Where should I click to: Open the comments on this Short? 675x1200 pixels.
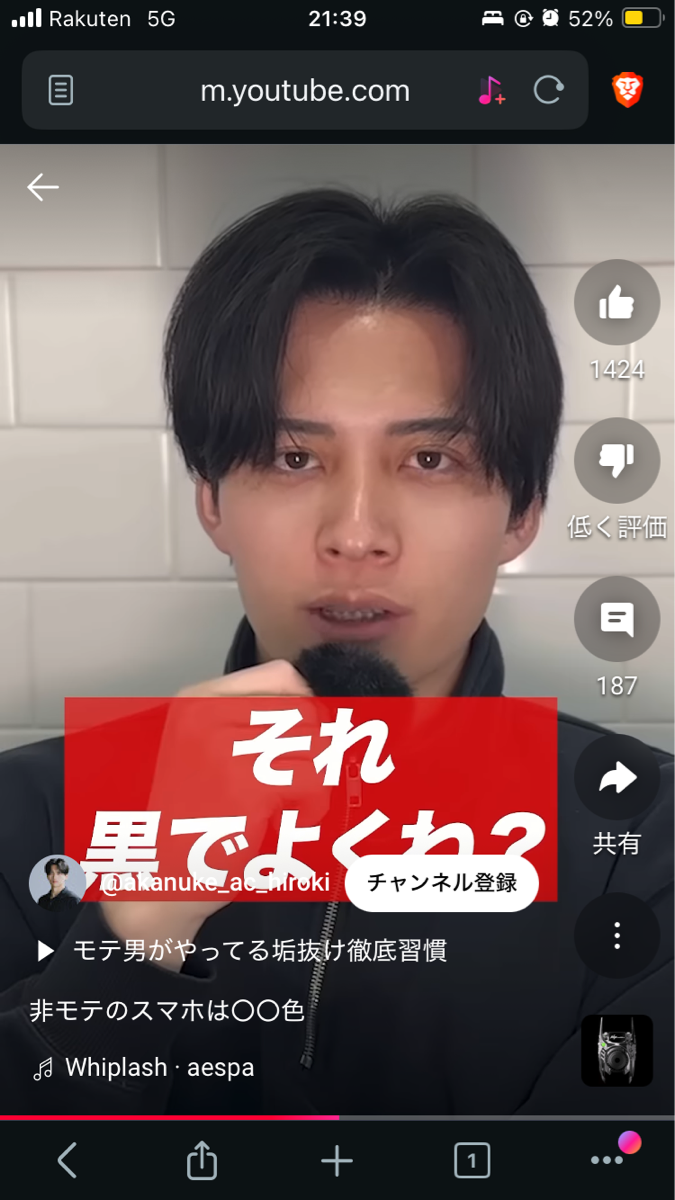[x=616, y=620]
